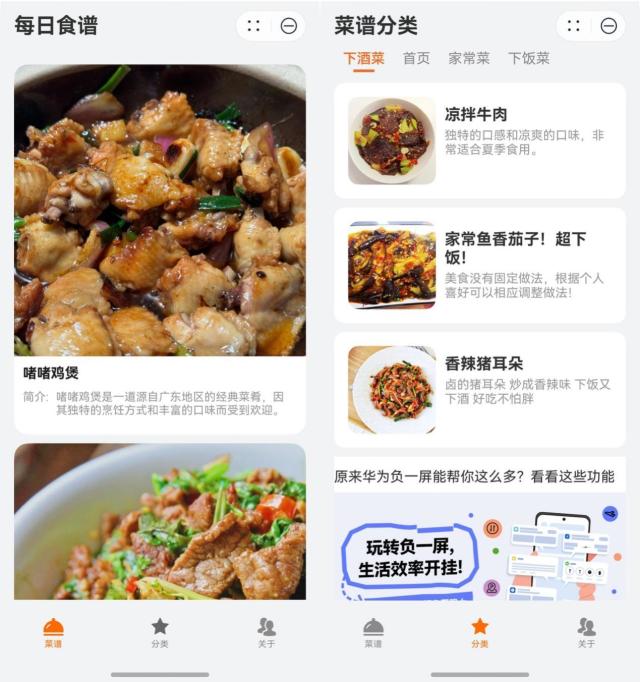This screenshot has width=640, height=682.
Task: Select the 家常菜 category tab
Action: (x=469, y=58)
